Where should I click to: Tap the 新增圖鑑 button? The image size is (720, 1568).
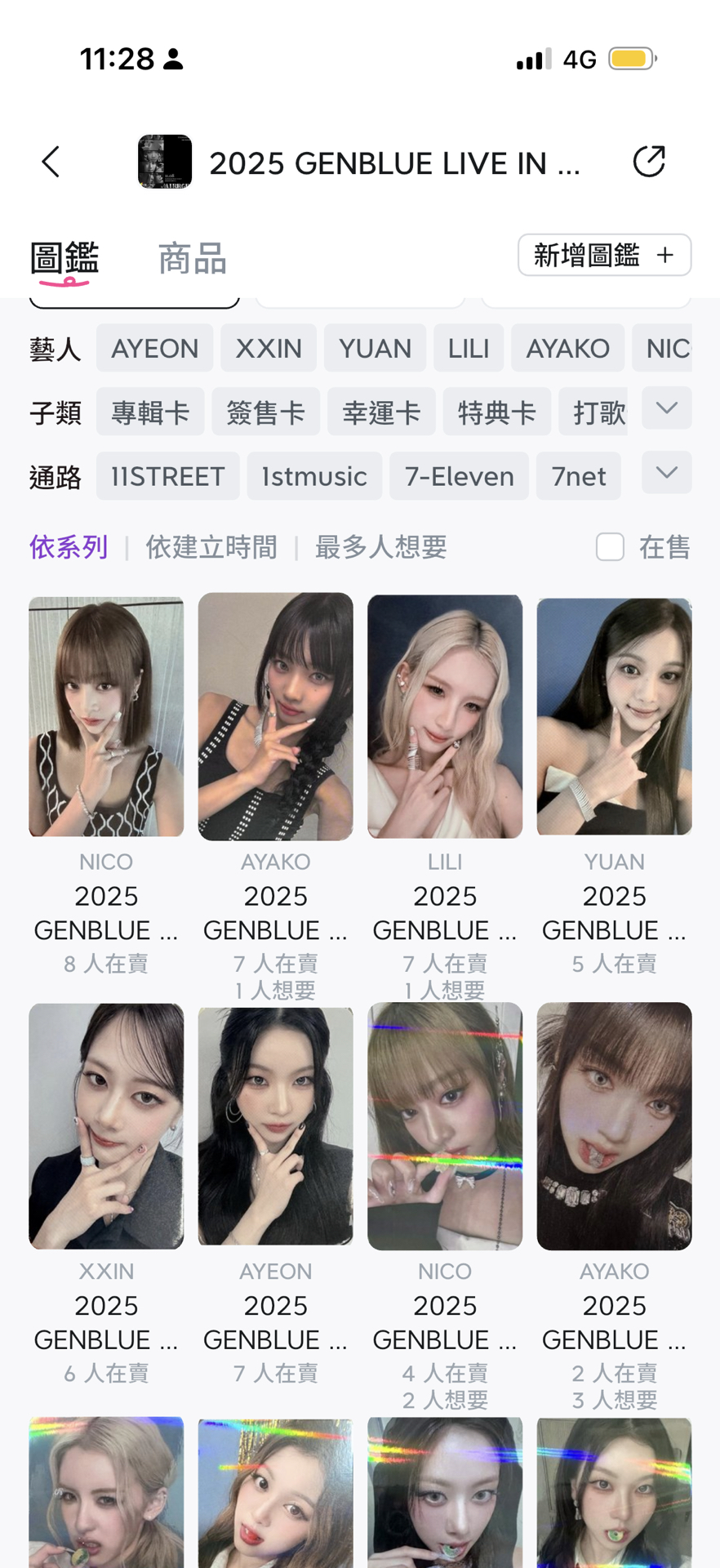tap(604, 256)
